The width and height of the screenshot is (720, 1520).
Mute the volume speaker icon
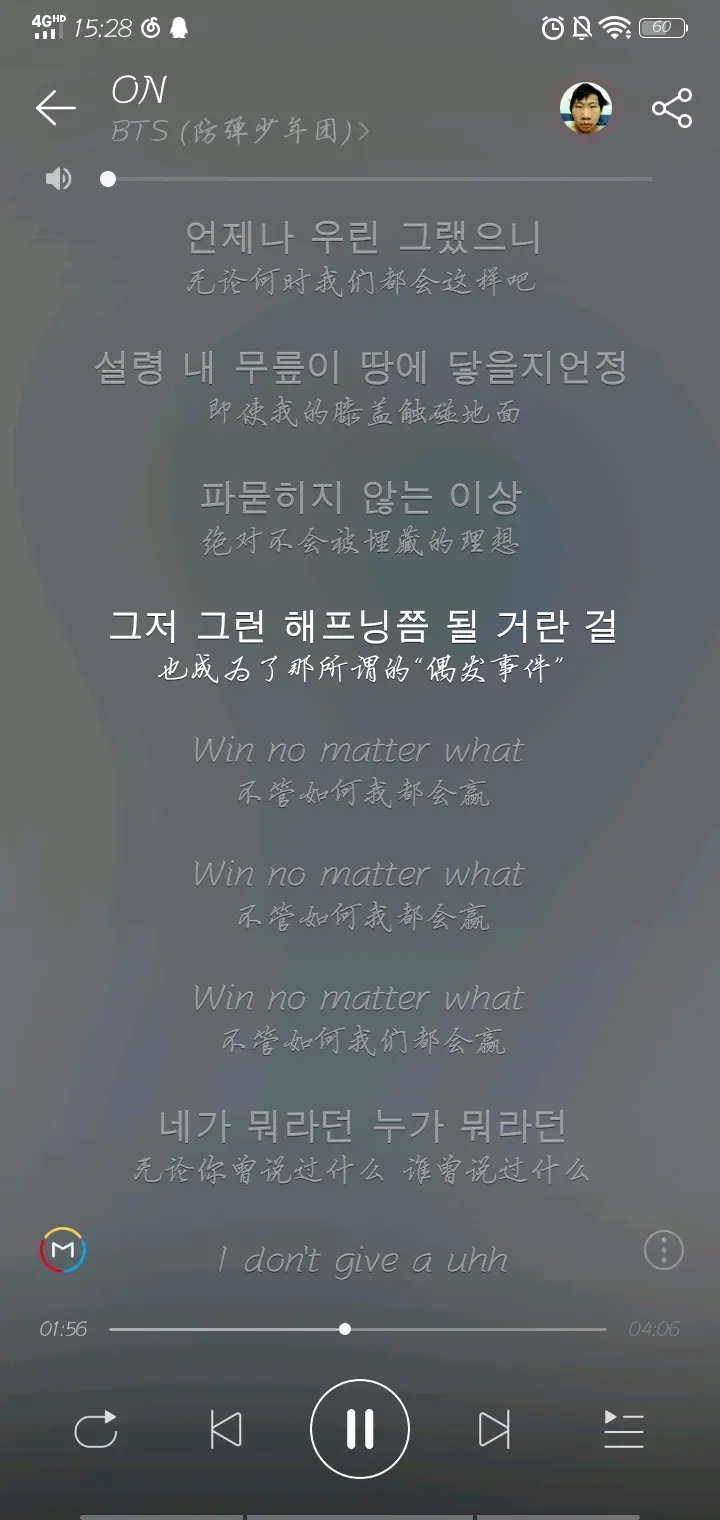58,179
